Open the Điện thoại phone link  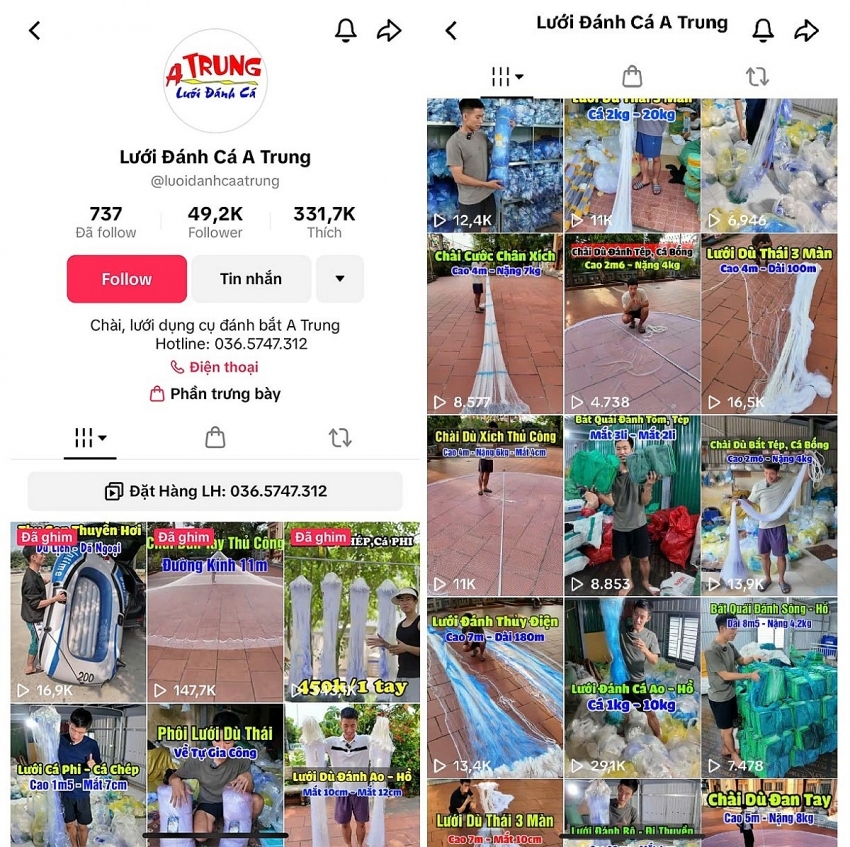[x=214, y=367]
